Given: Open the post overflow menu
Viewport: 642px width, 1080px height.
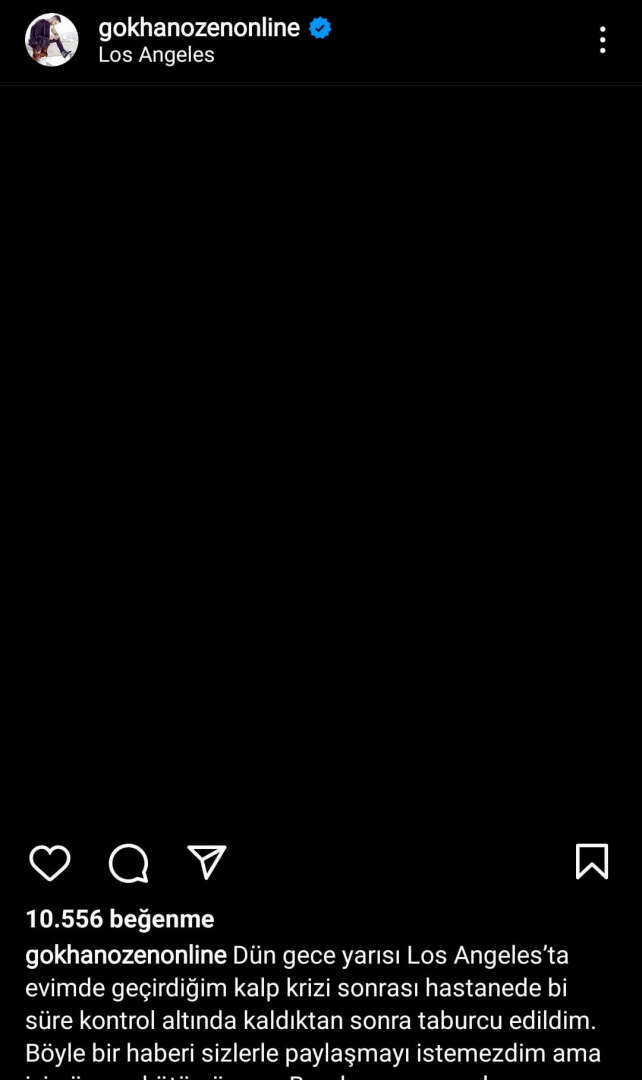Looking at the screenshot, I should click(x=602, y=40).
